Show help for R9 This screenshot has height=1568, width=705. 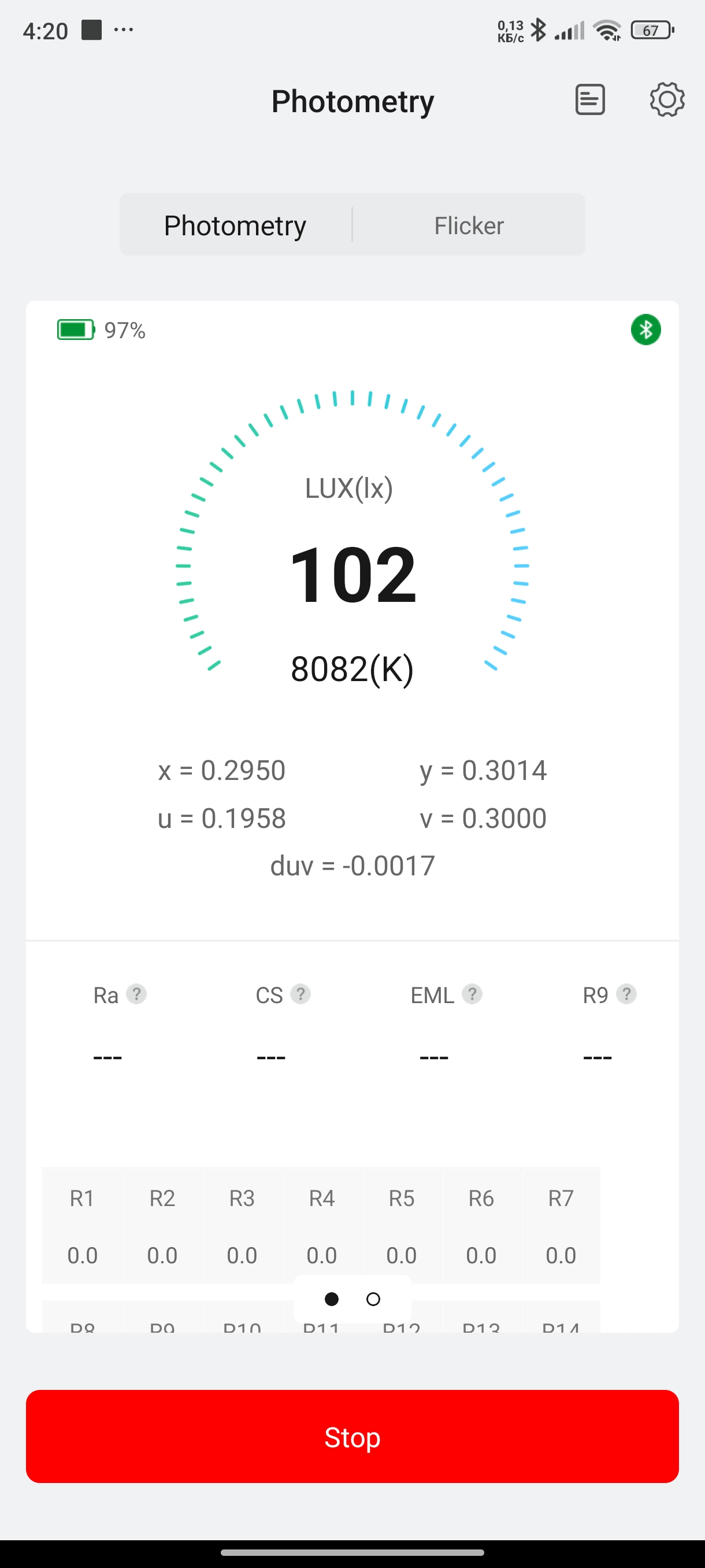click(626, 994)
